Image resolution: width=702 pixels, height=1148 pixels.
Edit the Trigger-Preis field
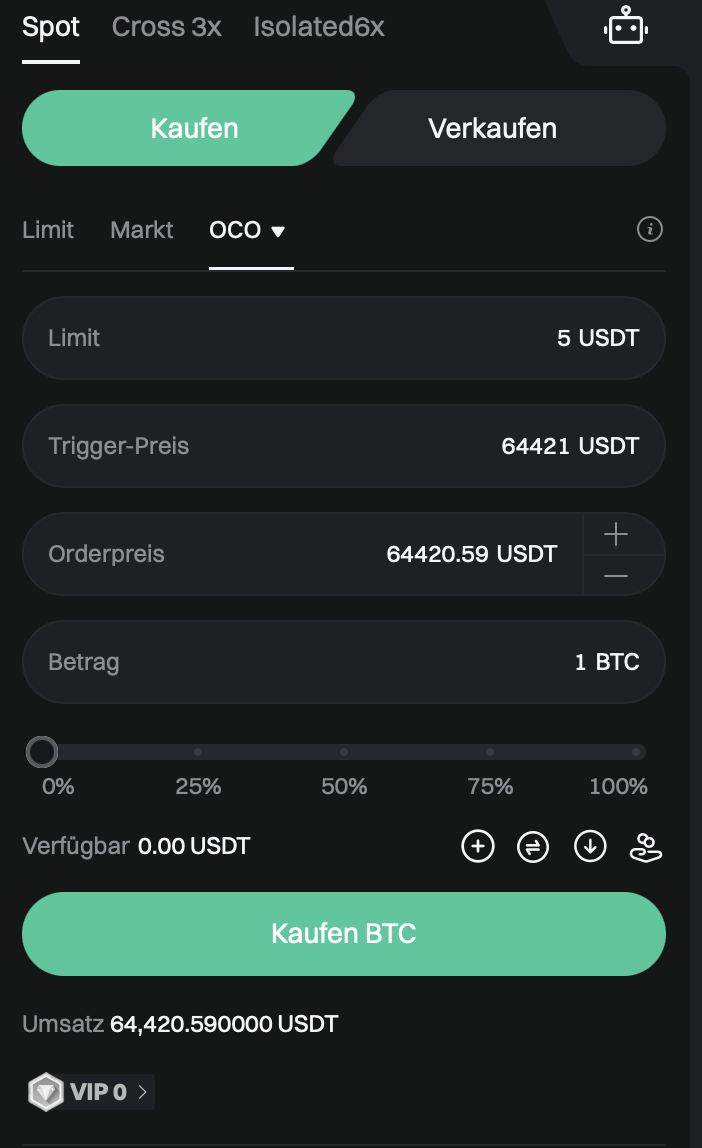[x=343, y=446]
